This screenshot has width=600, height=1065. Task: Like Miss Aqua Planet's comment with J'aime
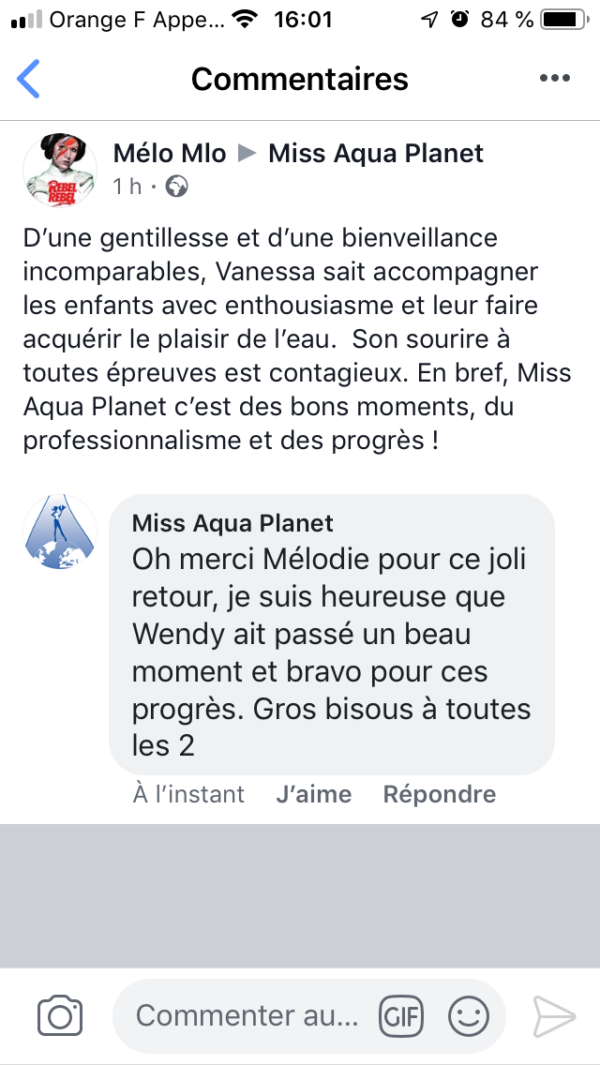point(314,794)
